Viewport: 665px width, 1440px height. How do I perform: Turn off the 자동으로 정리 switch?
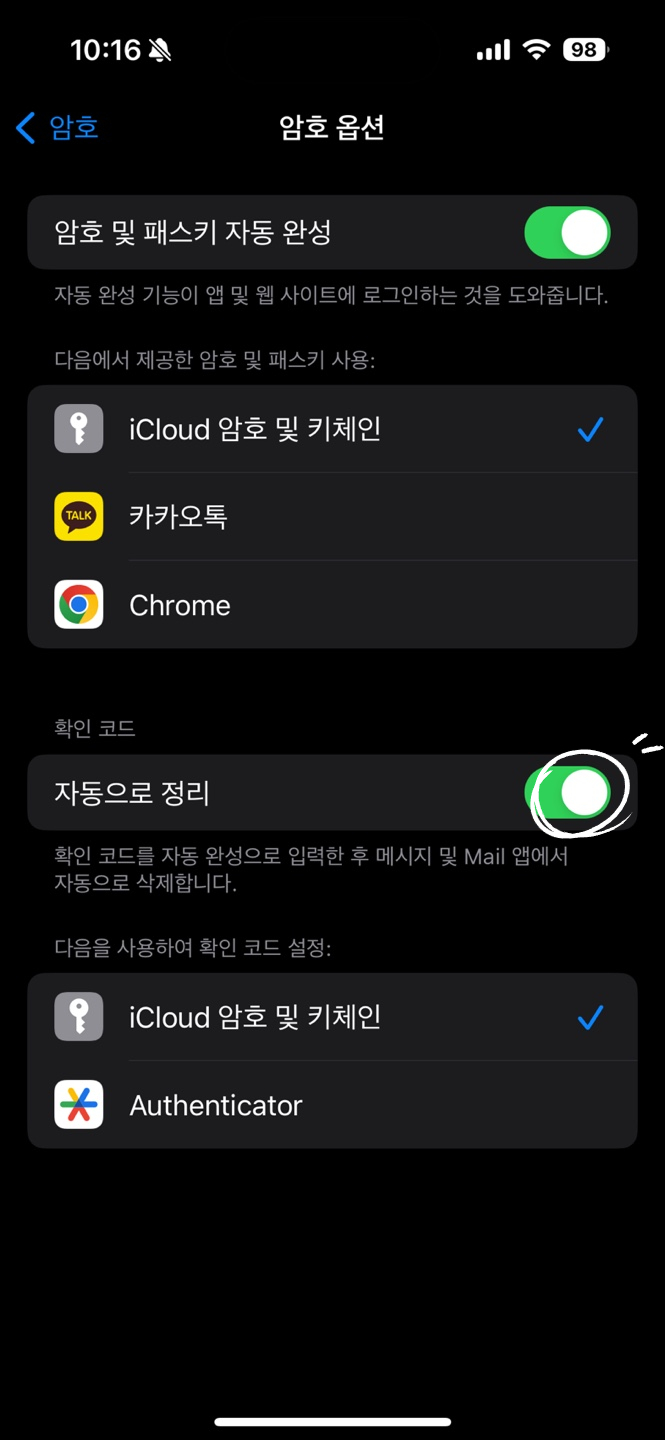(x=567, y=793)
